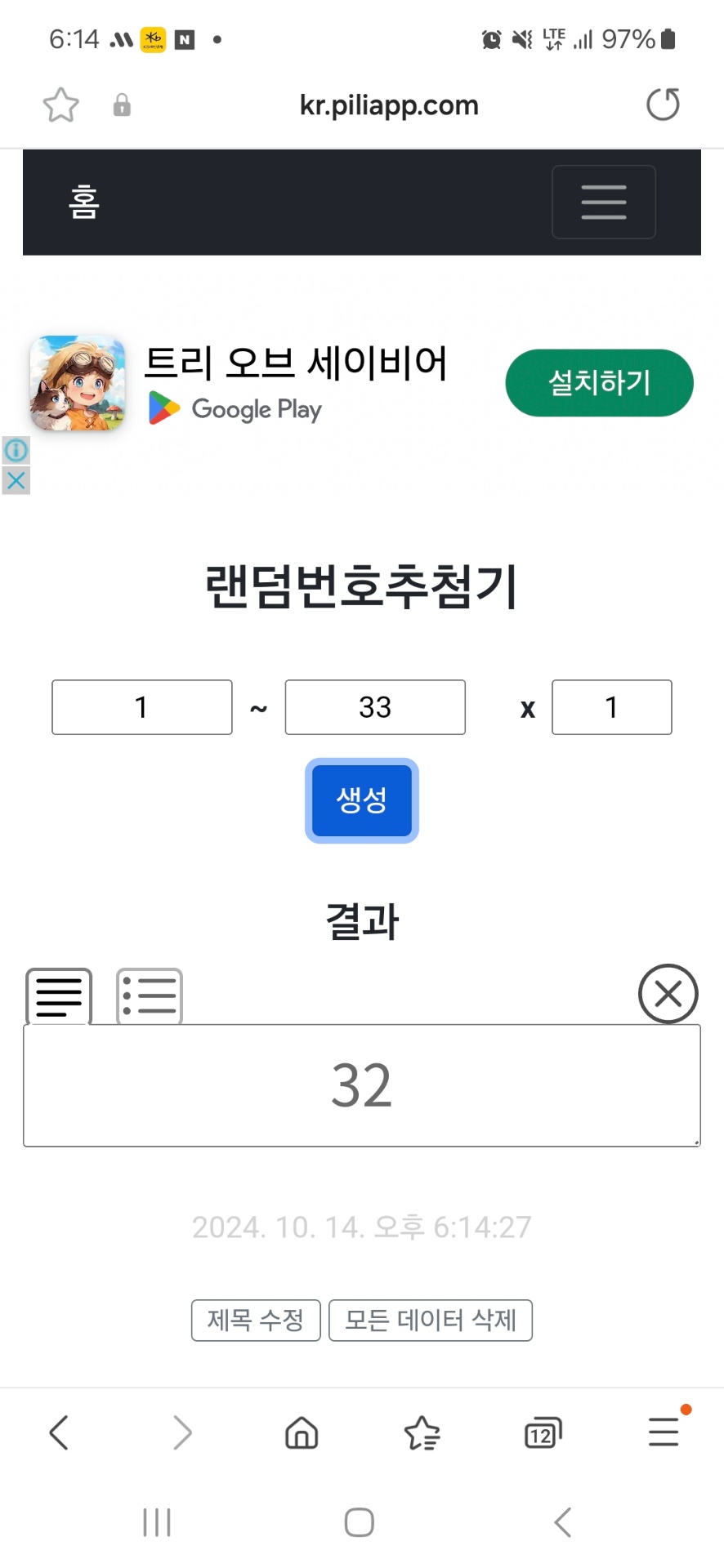
Task: Go to 홈 in the site header
Action: (83, 202)
